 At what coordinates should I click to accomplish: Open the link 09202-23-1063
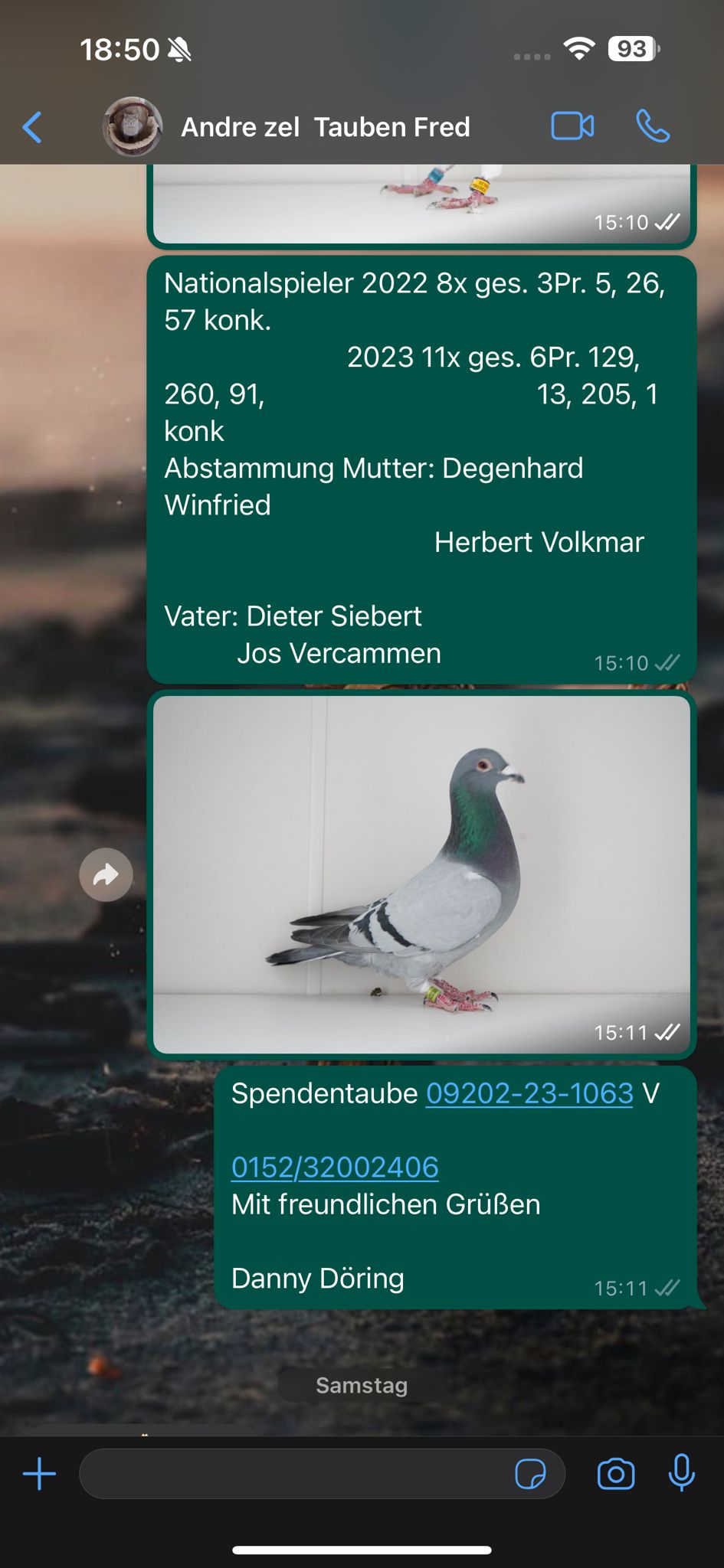529,1093
